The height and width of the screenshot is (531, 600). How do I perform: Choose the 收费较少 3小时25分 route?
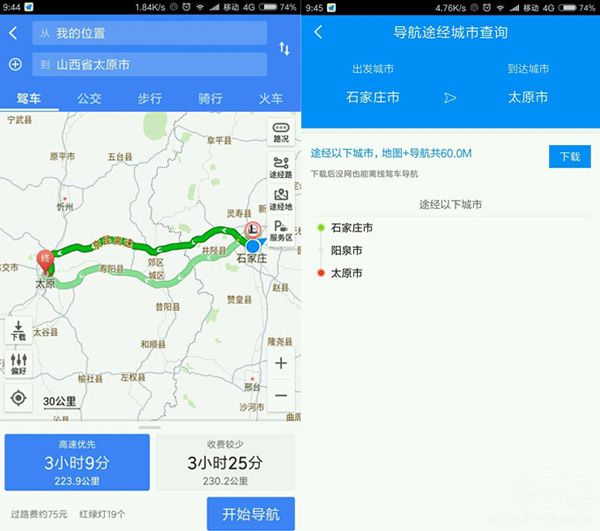[226, 462]
